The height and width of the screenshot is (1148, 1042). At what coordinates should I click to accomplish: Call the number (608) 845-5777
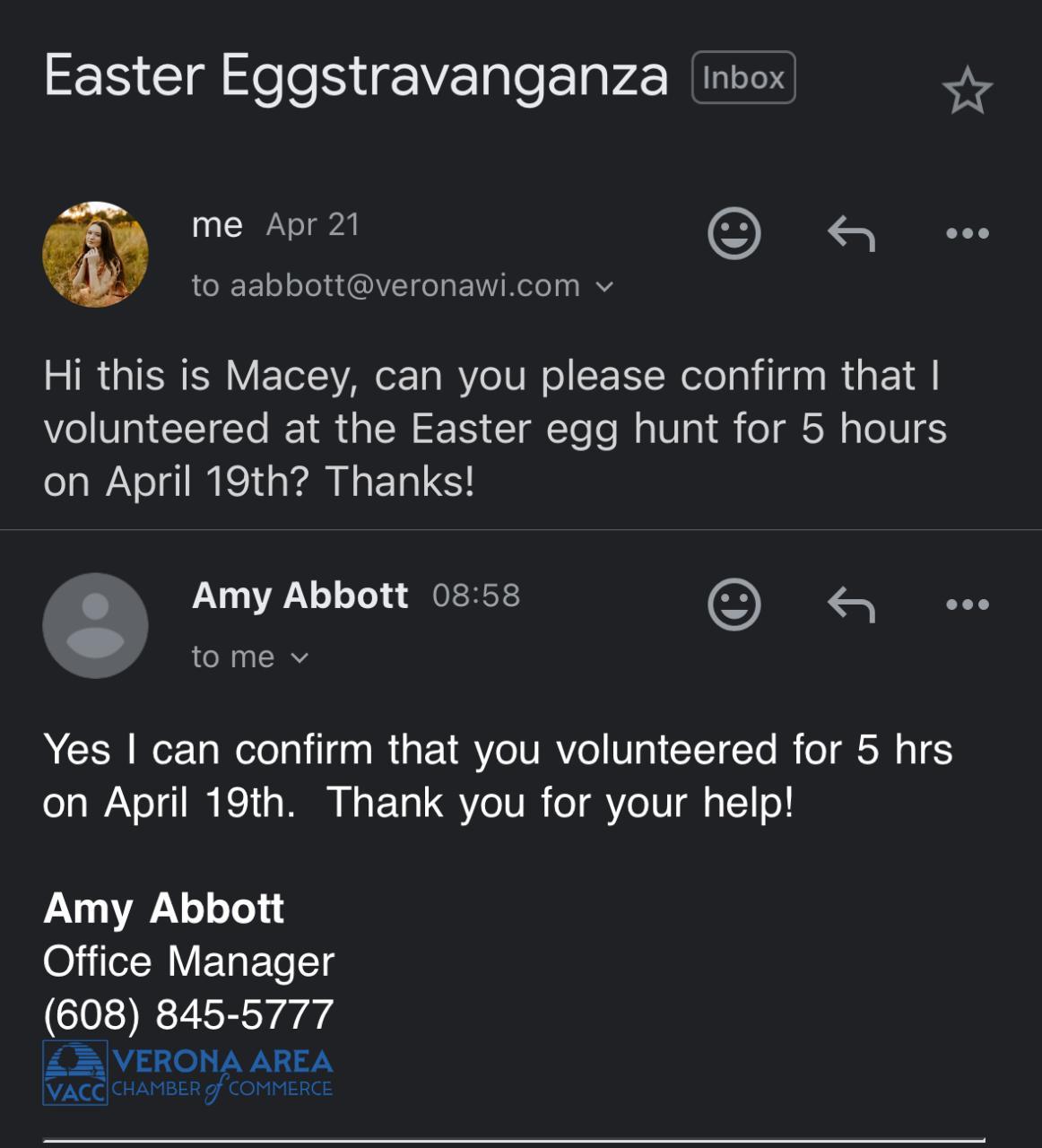[188, 1014]
